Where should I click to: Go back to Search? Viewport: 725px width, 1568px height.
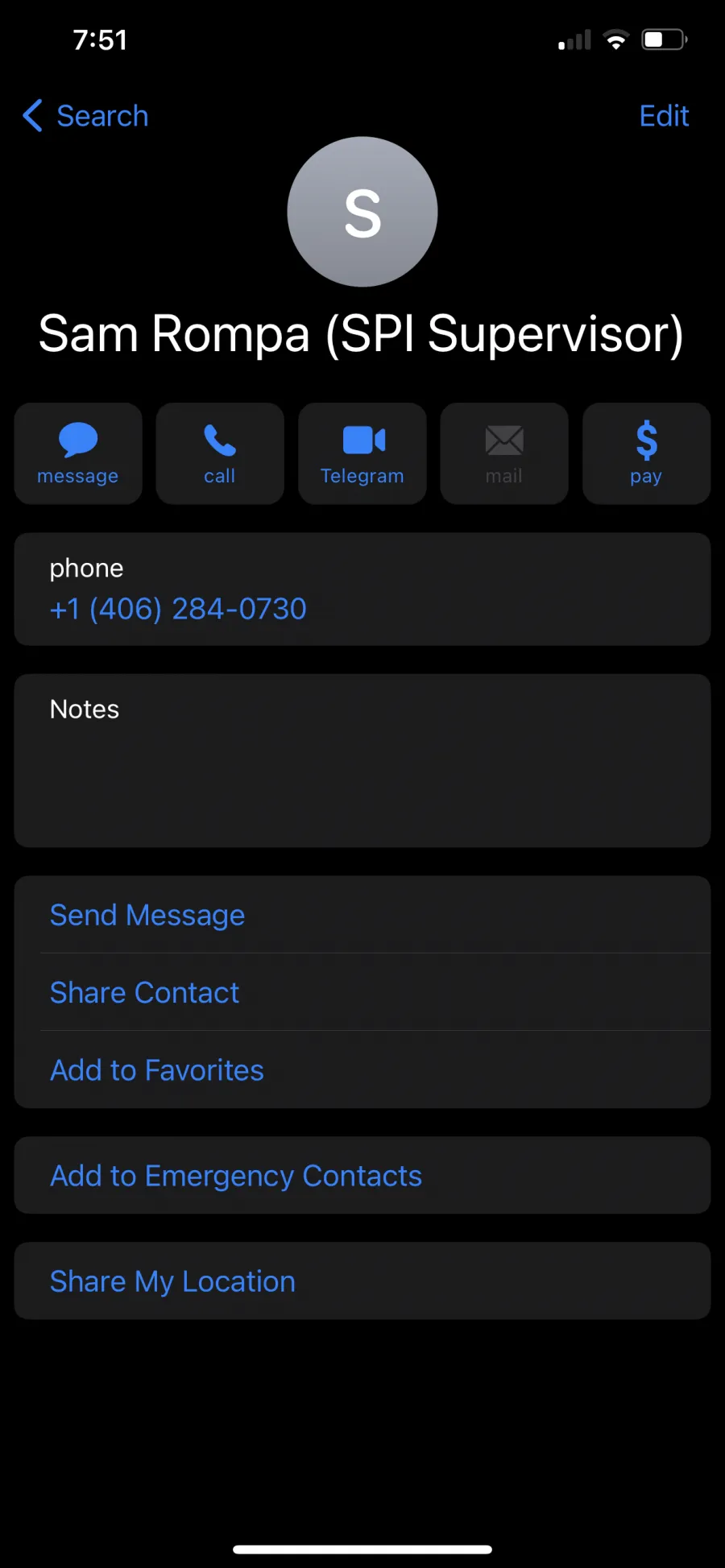click(x=85, y=116)
